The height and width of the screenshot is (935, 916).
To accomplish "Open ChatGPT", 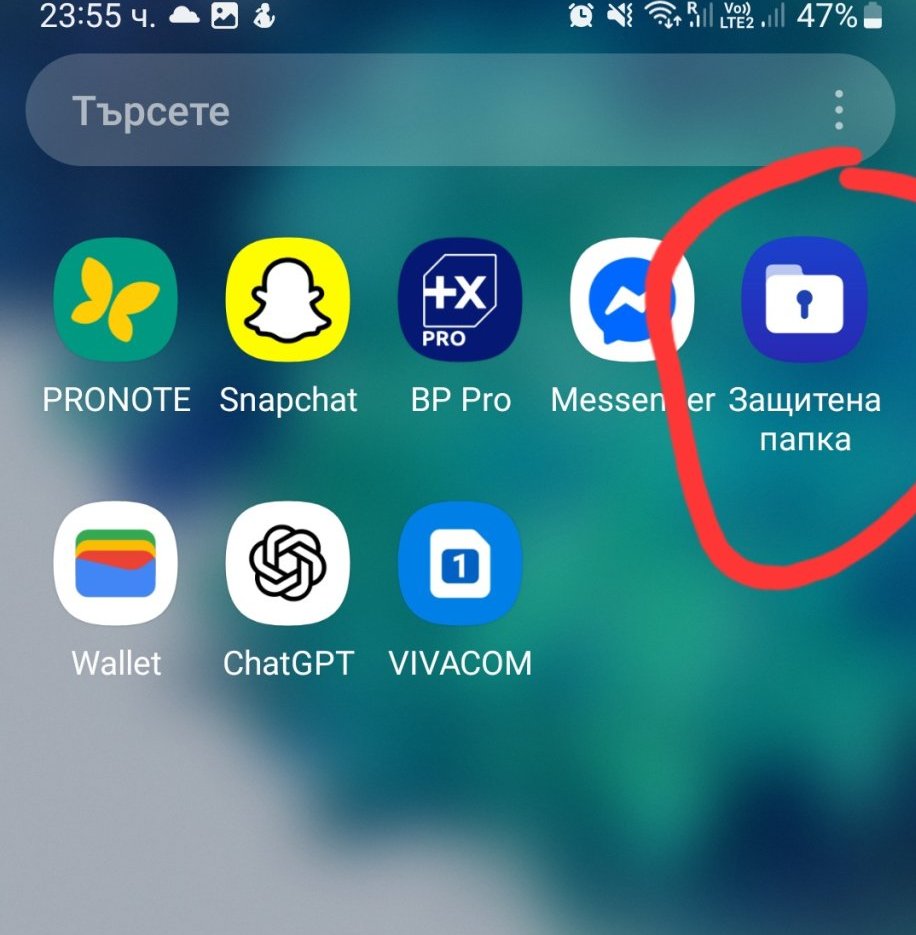I will click(x=288, y=563).
